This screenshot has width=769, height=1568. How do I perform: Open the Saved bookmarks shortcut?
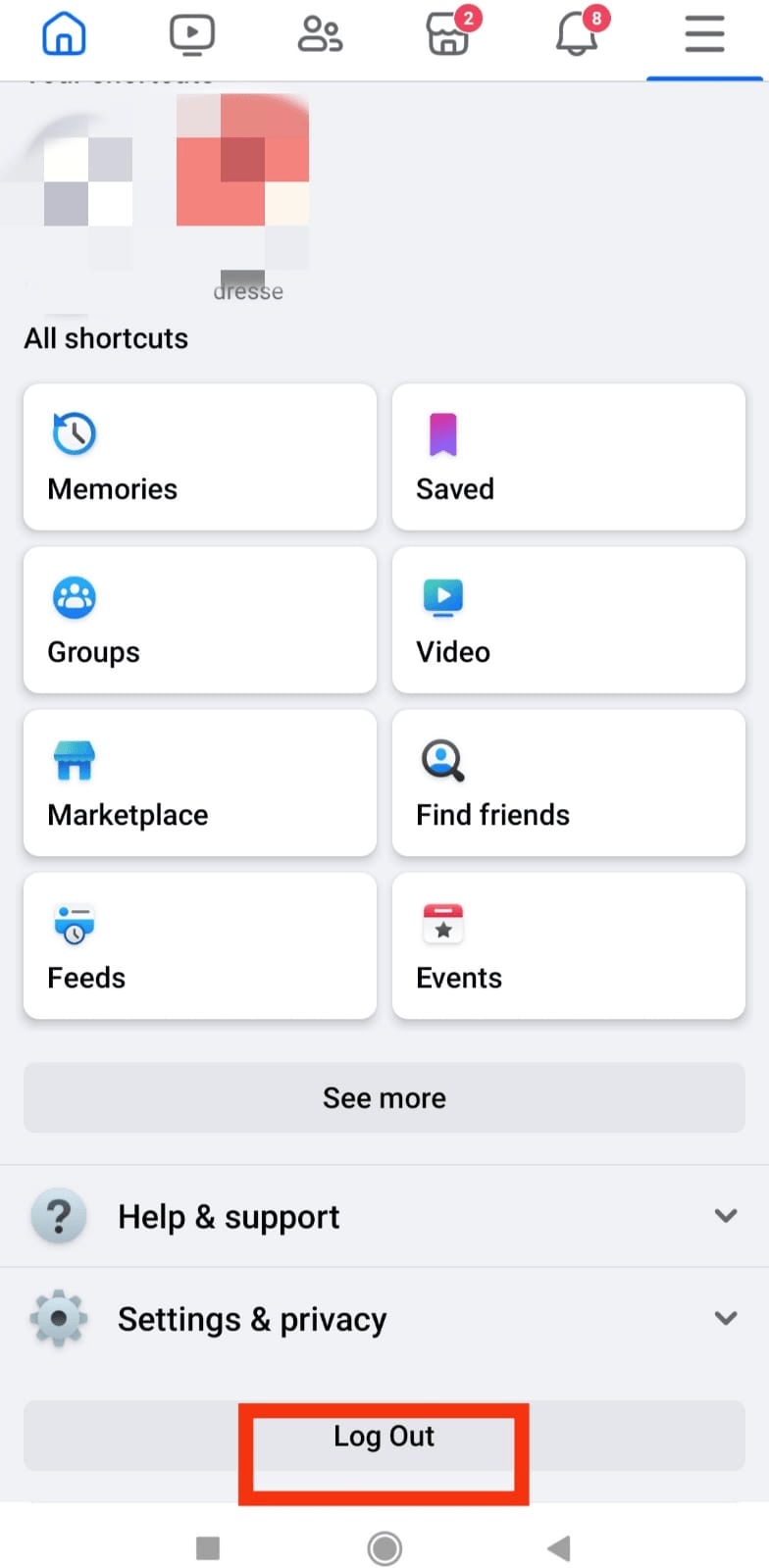(568, 456)
